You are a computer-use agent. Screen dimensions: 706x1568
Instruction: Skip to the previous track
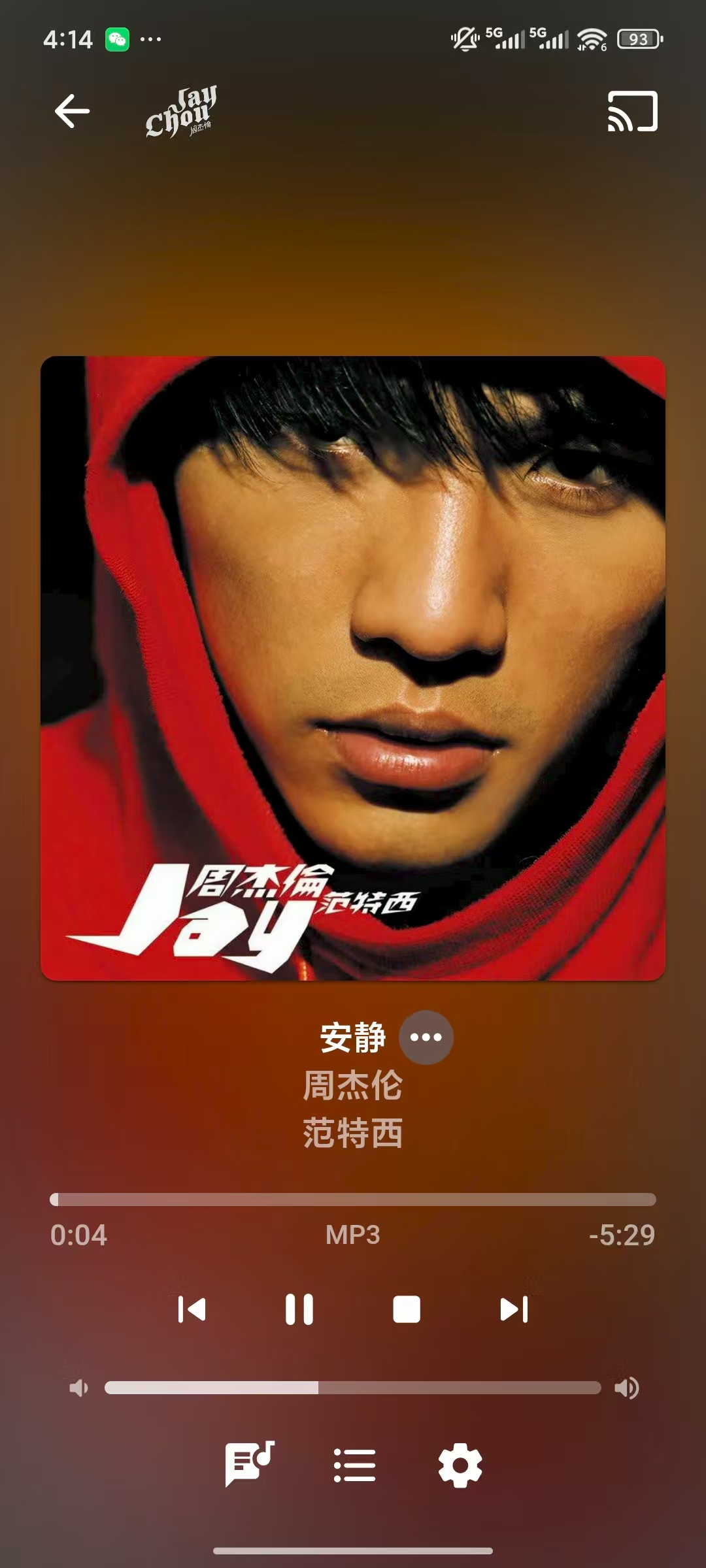[x=192, y=1309]
